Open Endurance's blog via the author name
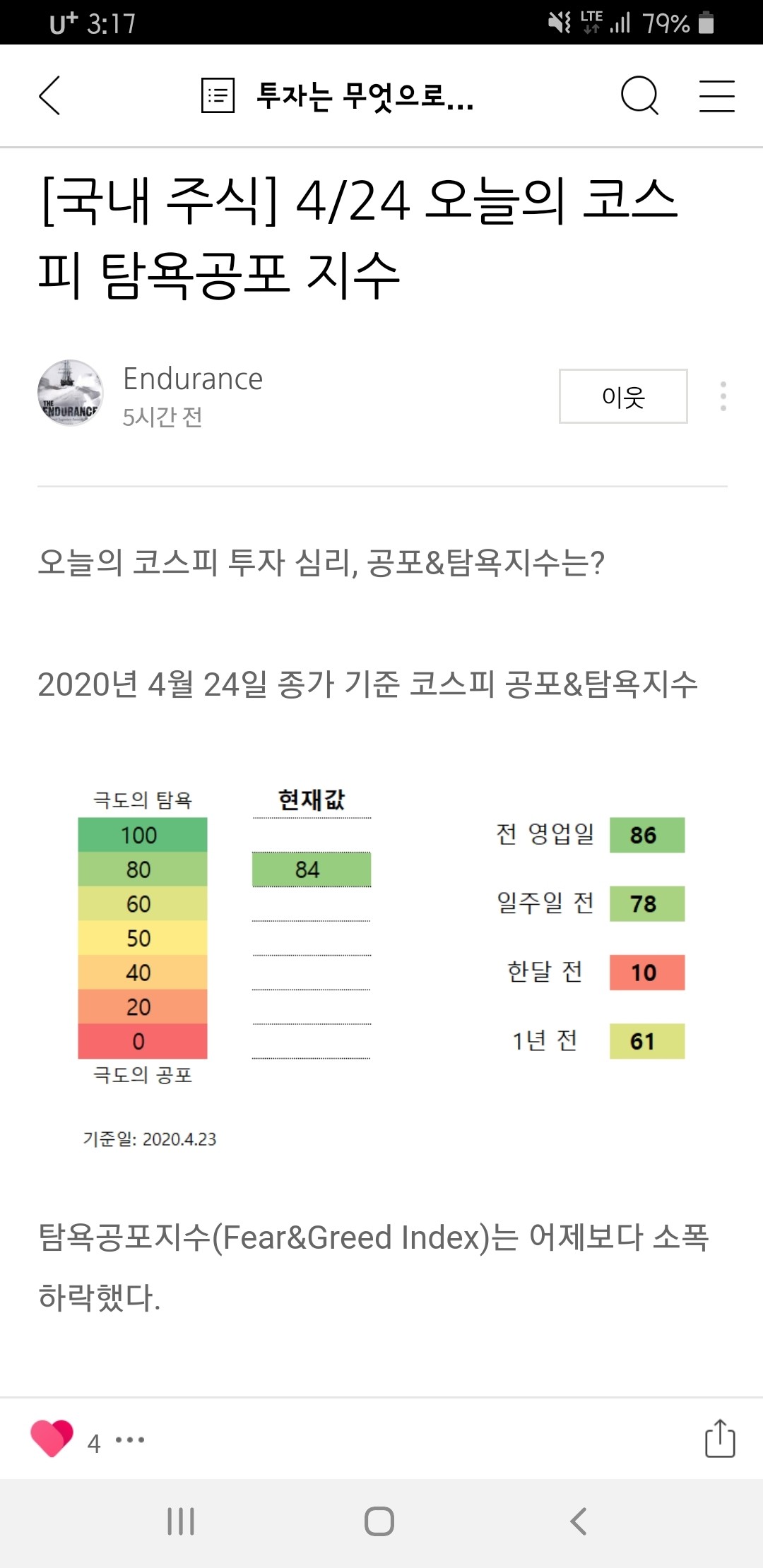Screen dimensions: 763x1568 tap(193, 378)
